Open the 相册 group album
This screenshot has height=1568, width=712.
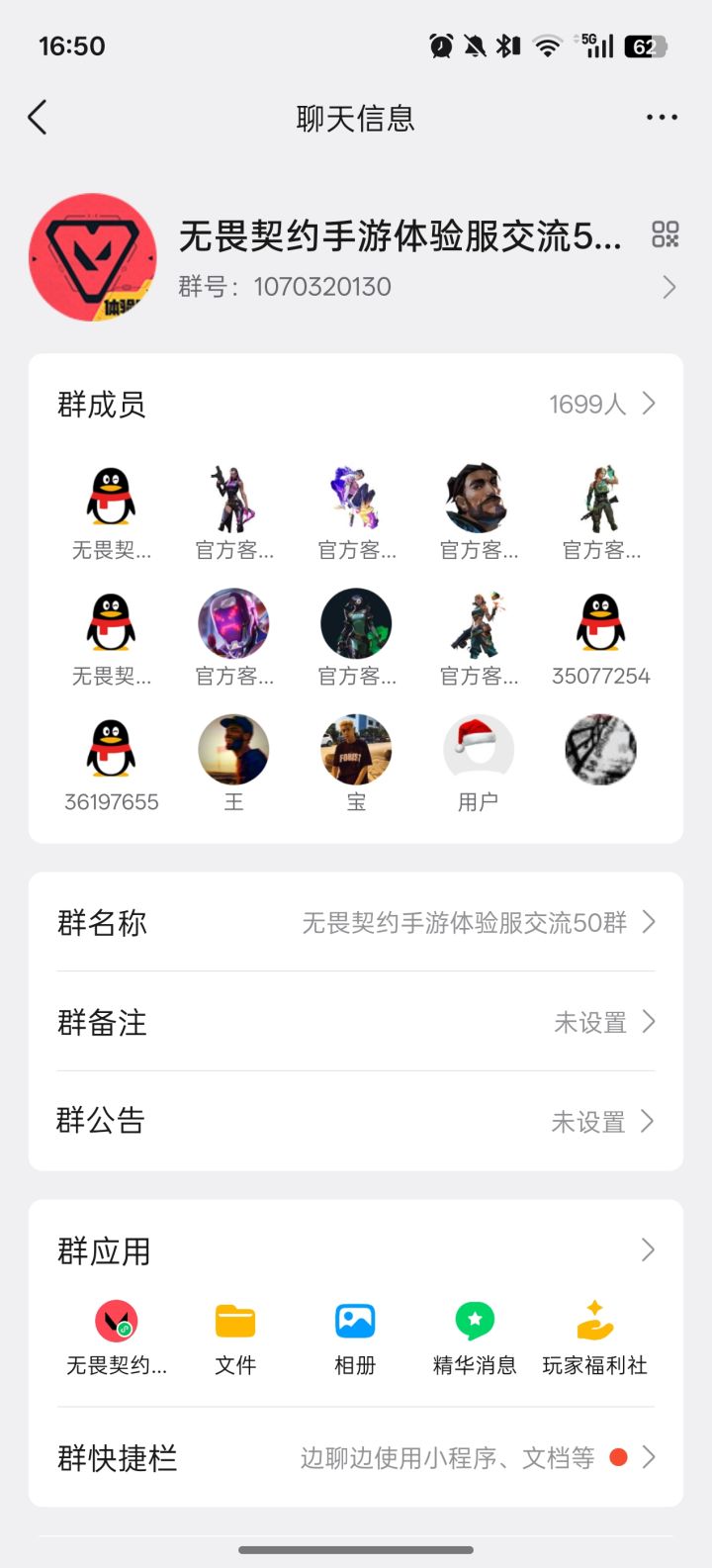coord(355,1337)
